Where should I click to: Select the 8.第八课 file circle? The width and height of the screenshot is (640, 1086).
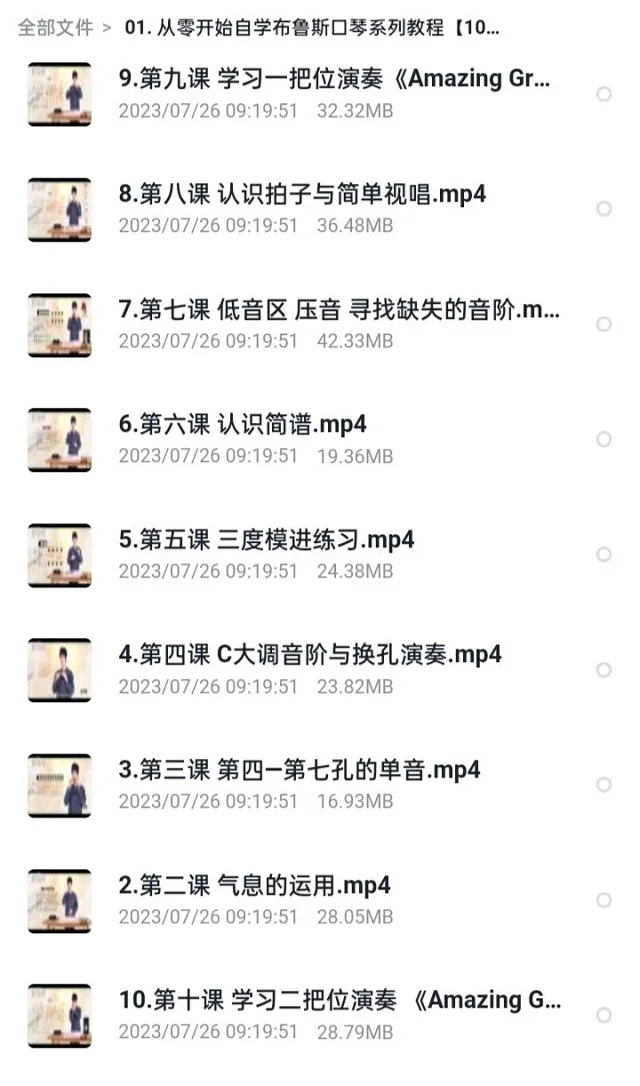(604, 209)
